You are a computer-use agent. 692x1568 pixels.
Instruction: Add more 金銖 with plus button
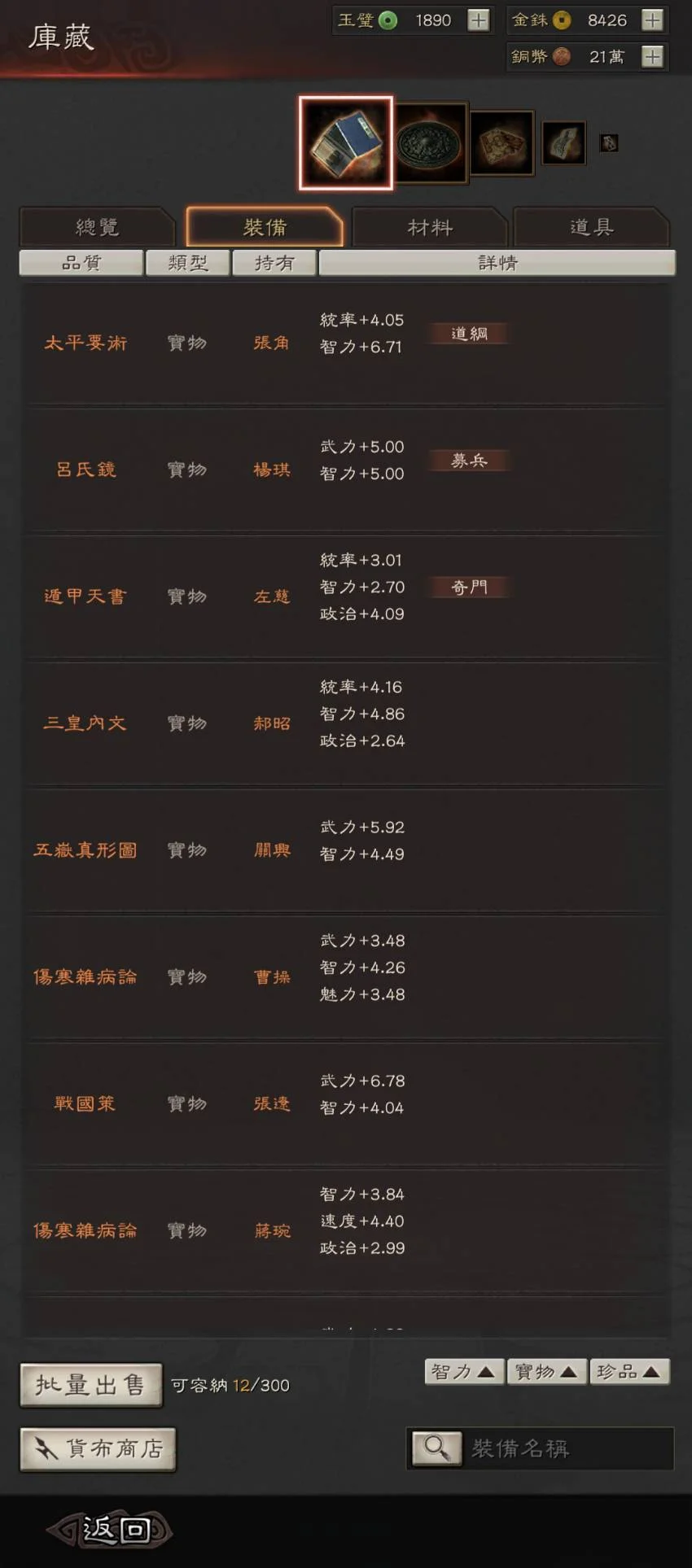click(x=652, y=20)
